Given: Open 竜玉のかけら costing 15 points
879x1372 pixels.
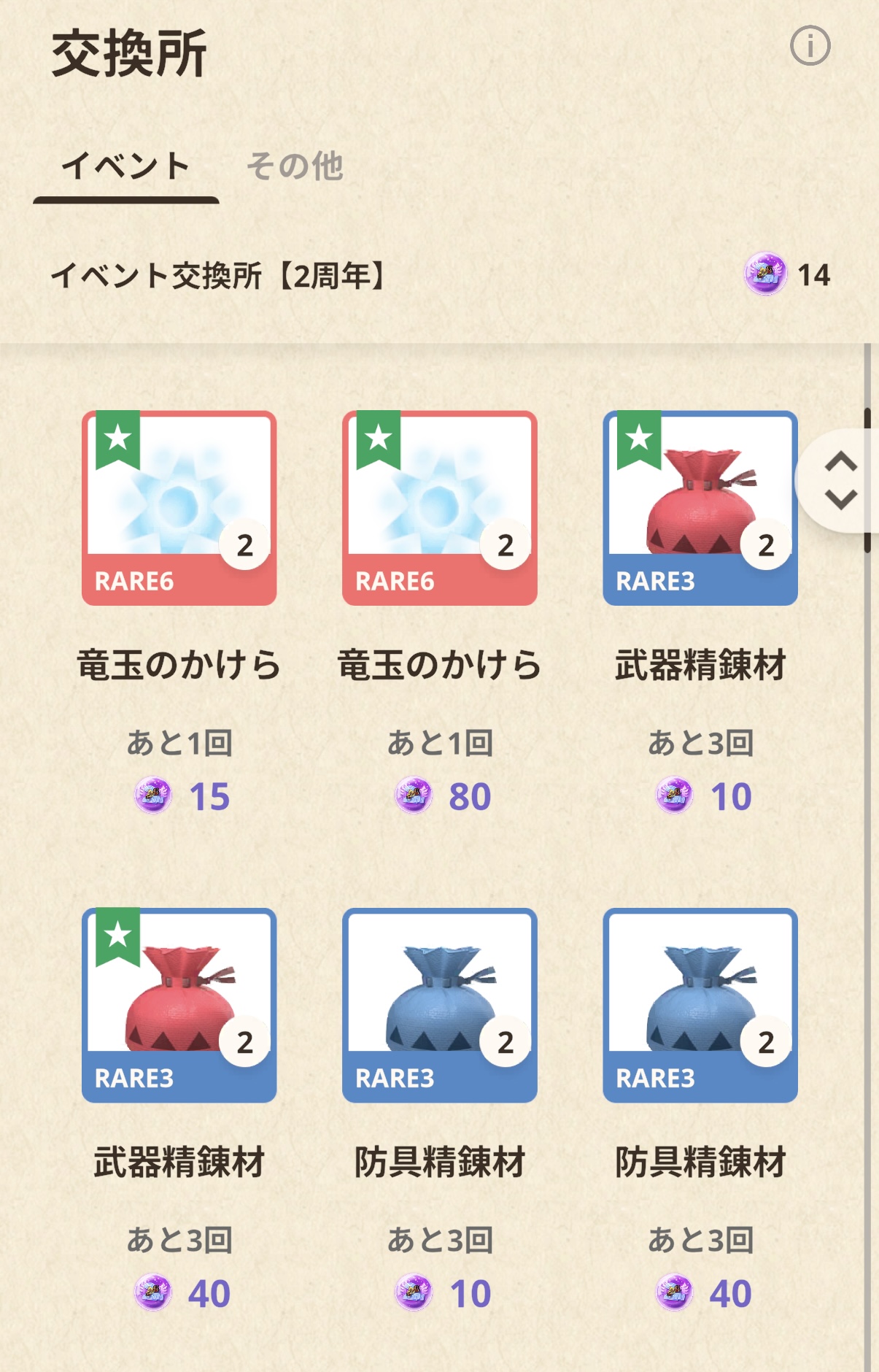Looking at the screenshot, I should (x=179, y=508).
